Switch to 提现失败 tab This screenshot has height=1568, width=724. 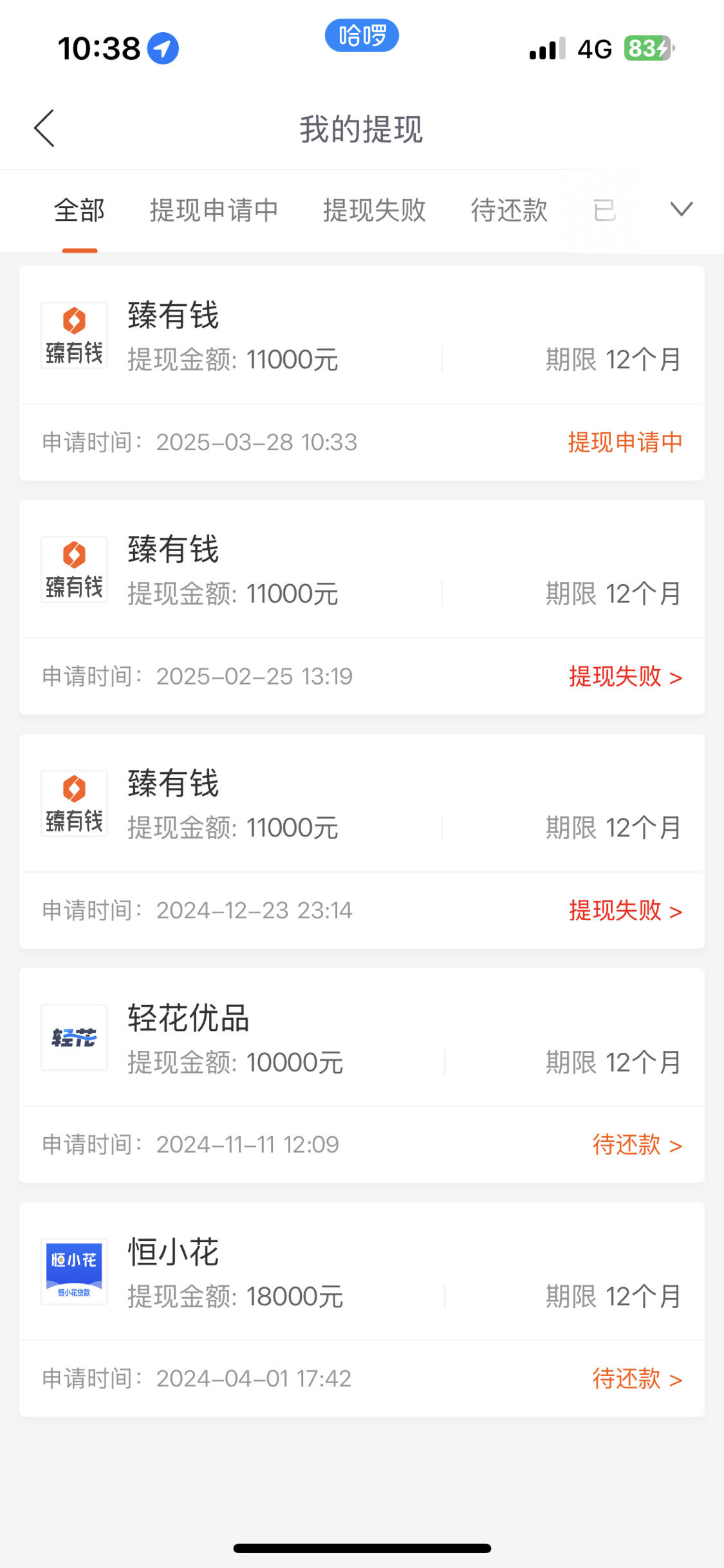(x=374, y=211)
